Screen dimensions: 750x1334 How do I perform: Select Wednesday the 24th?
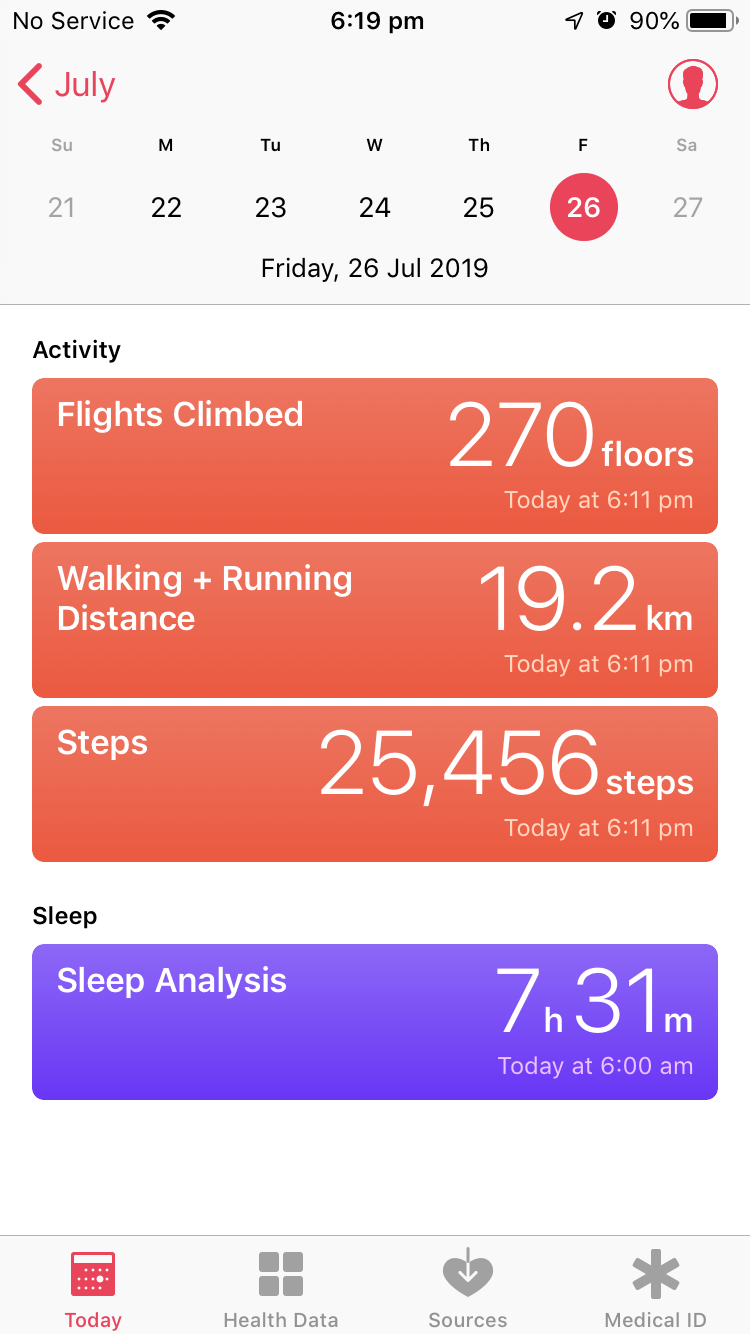374,207
